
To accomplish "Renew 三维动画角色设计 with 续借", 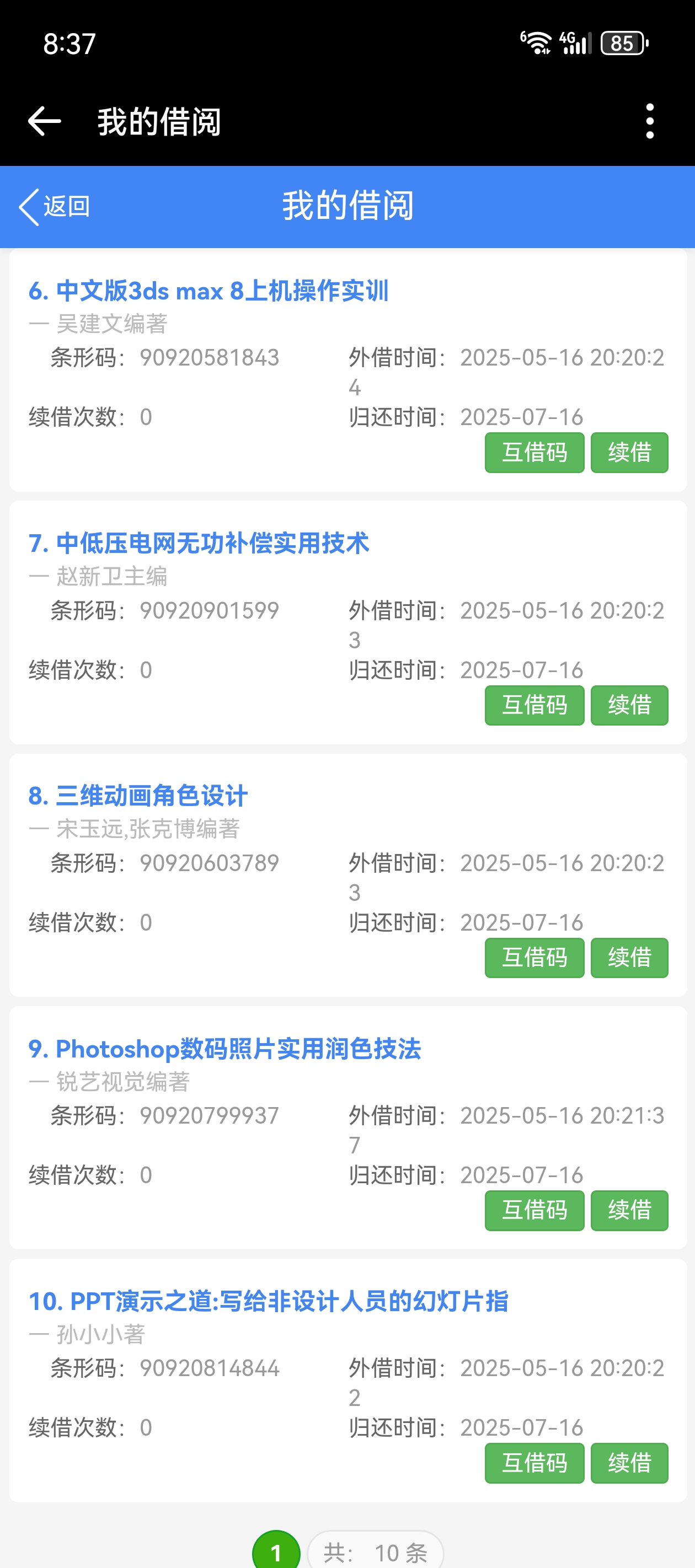I will tap(629, 958).
